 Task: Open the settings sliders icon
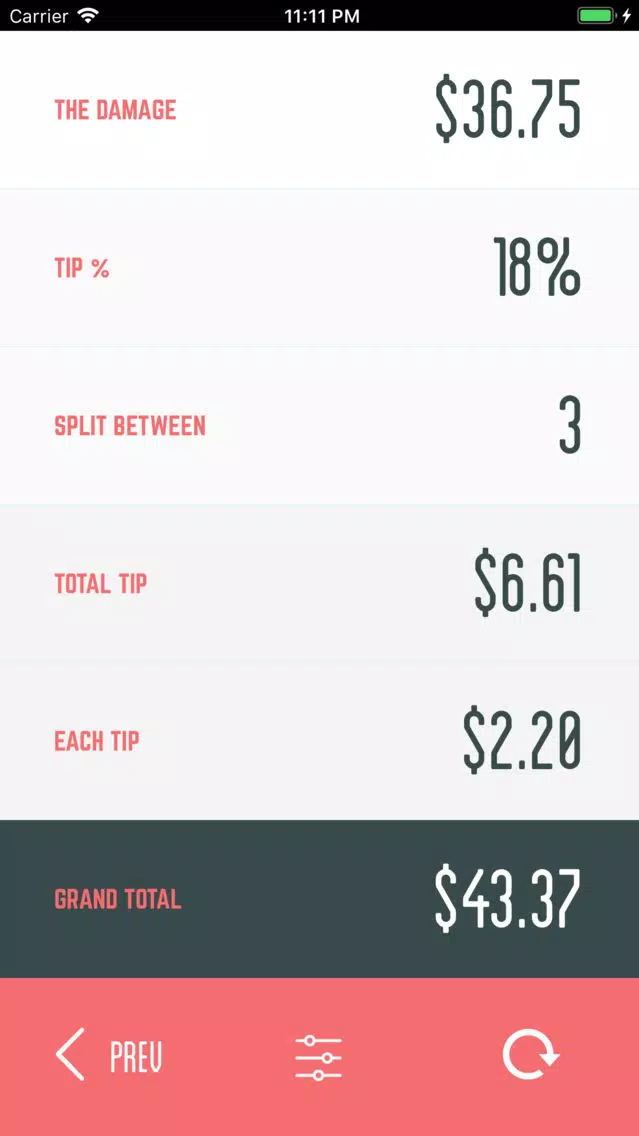(x=318, y=1057)
